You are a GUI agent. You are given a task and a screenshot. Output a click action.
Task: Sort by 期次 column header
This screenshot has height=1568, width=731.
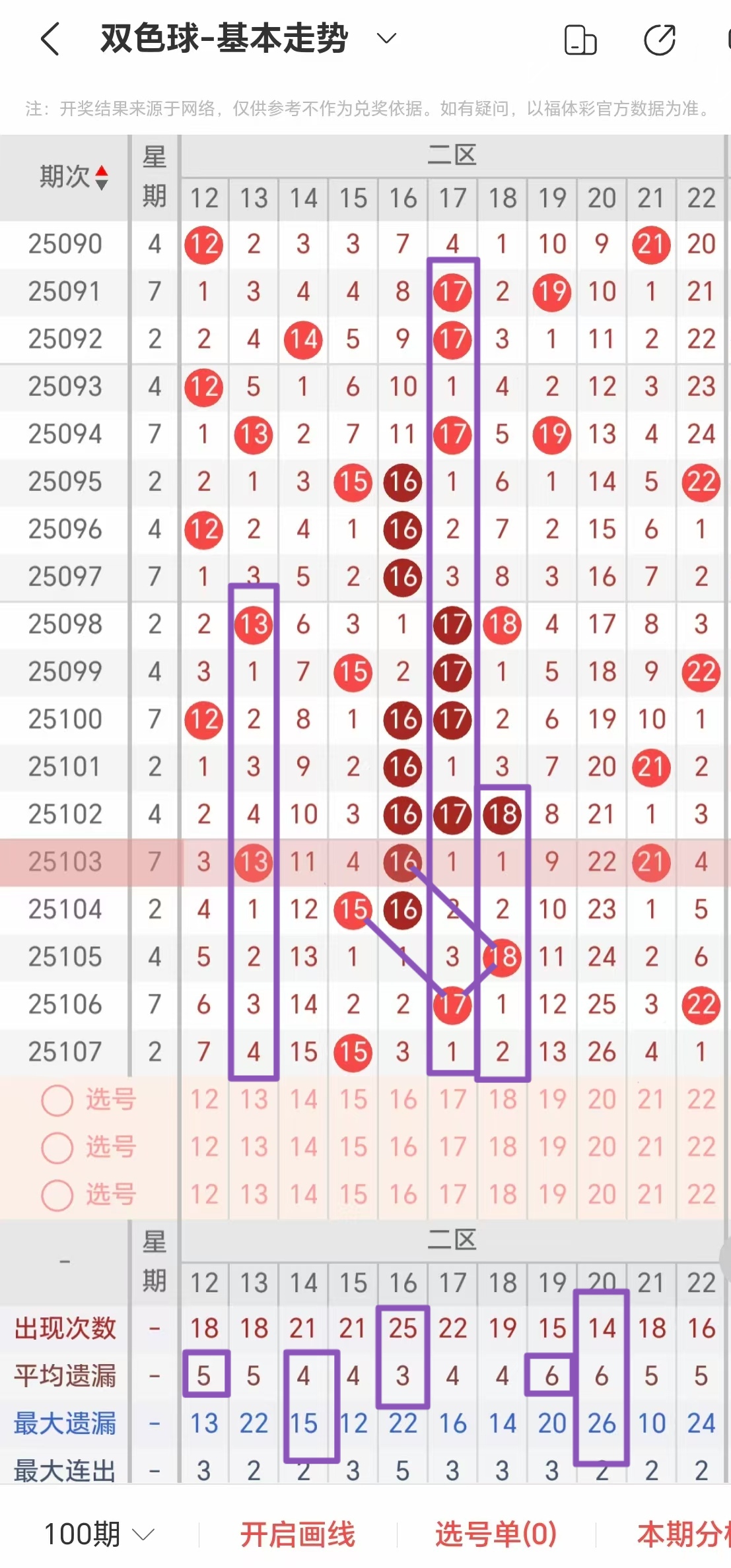pyautogui.click(x=73, y=177)
